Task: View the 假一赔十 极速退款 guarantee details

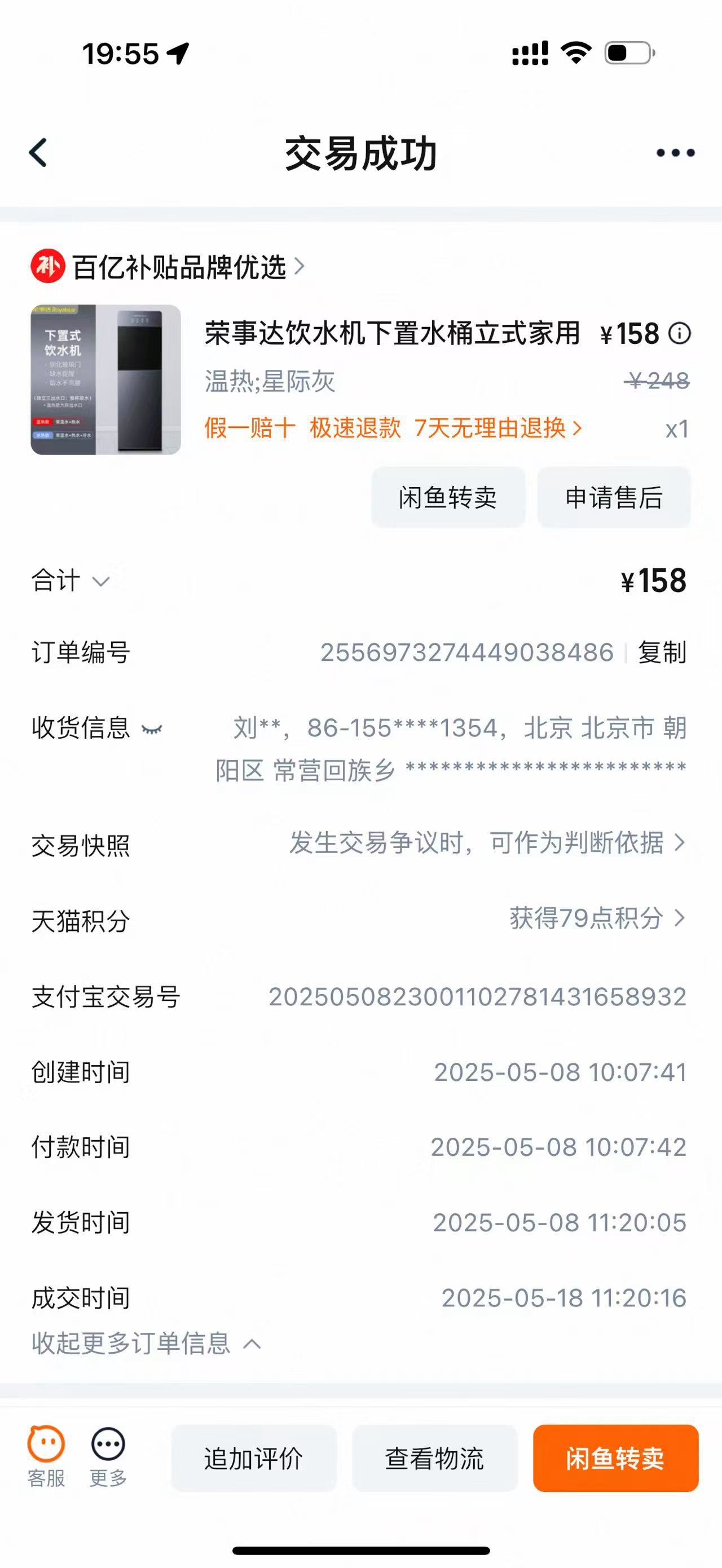Action: click(x=393, y=428)
